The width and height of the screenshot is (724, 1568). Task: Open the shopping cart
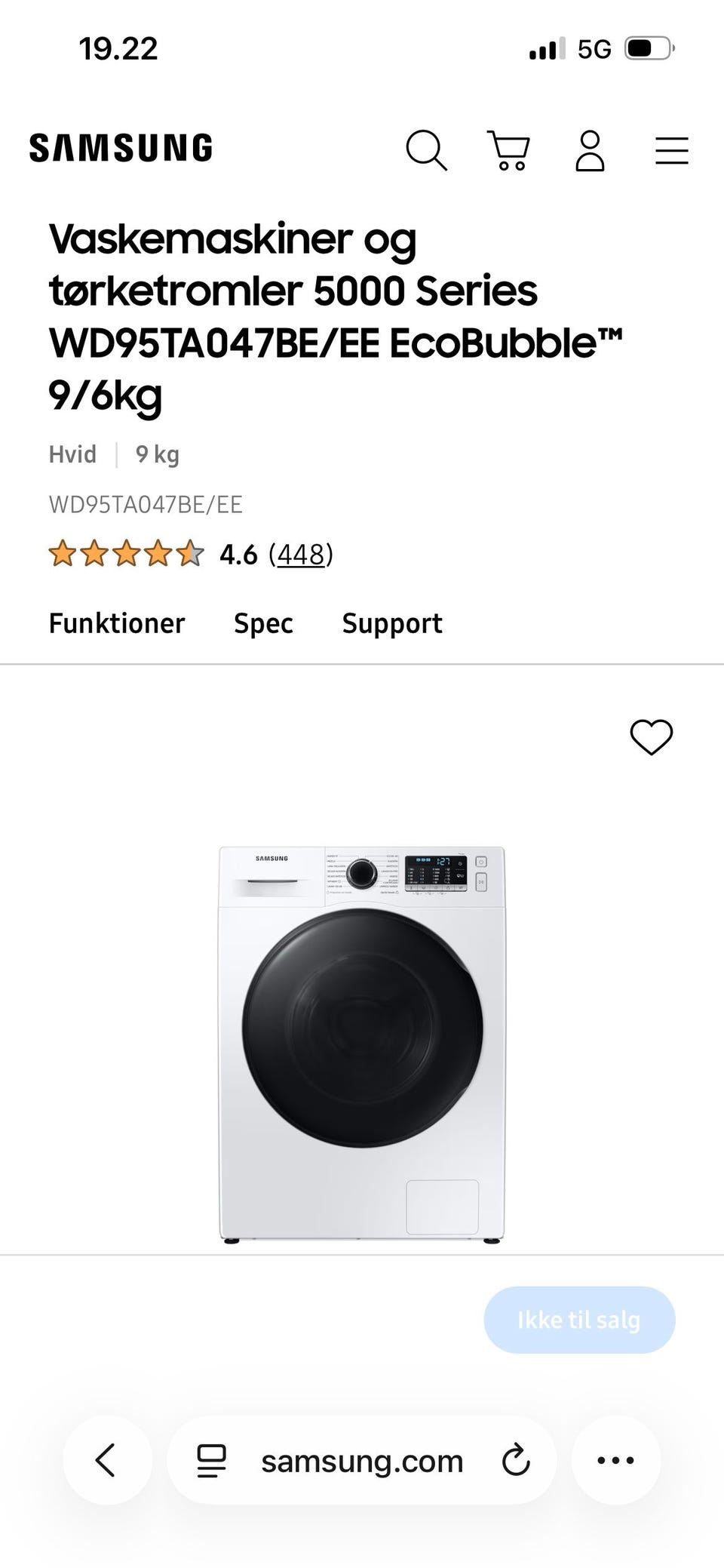(509, 150)
